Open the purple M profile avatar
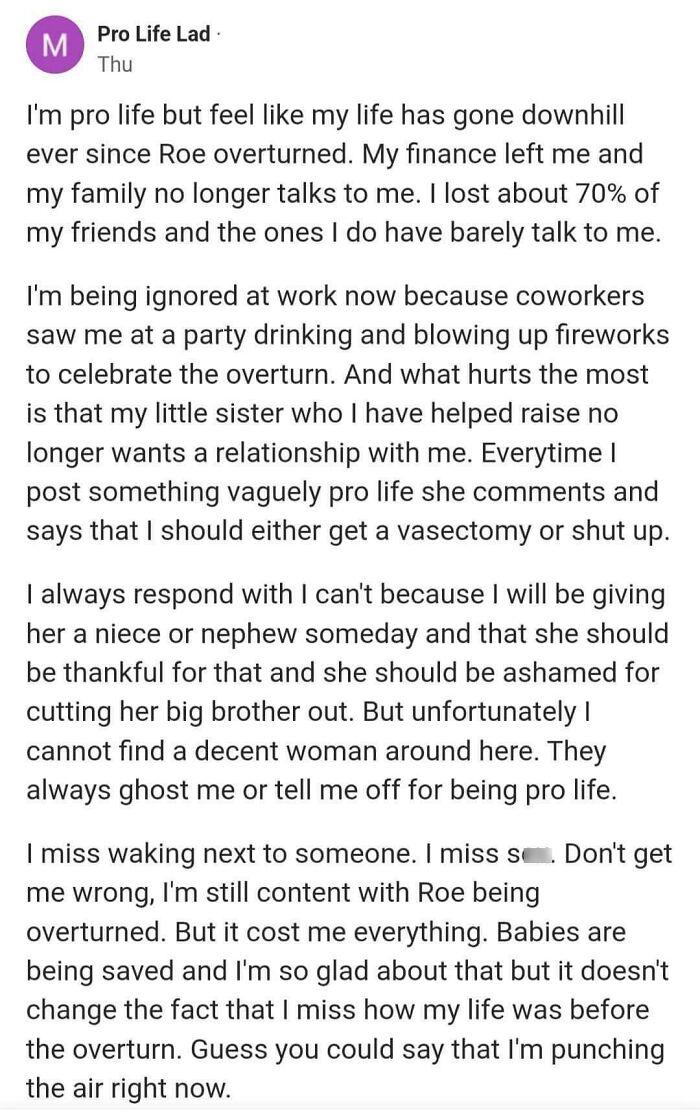The height and width of the screenshot is (1114, 700). pos(53,48)
